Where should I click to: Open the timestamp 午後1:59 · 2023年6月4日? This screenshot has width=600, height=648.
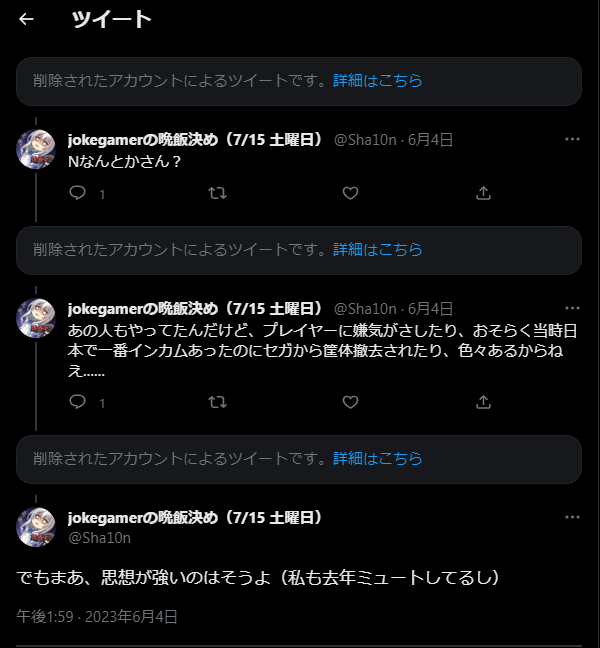coord(96,617)
